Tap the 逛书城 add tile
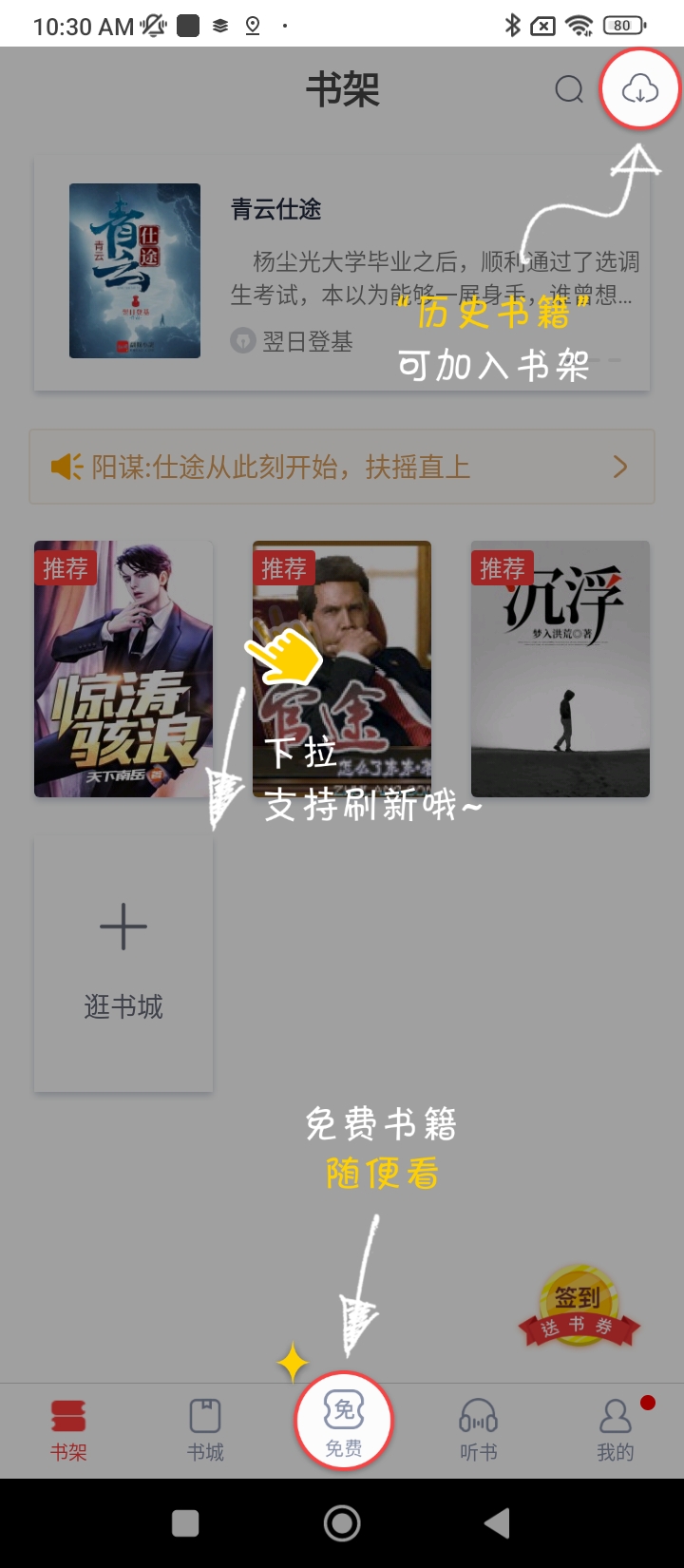Viewport: 684px width, 1568px height. [123, 964]
